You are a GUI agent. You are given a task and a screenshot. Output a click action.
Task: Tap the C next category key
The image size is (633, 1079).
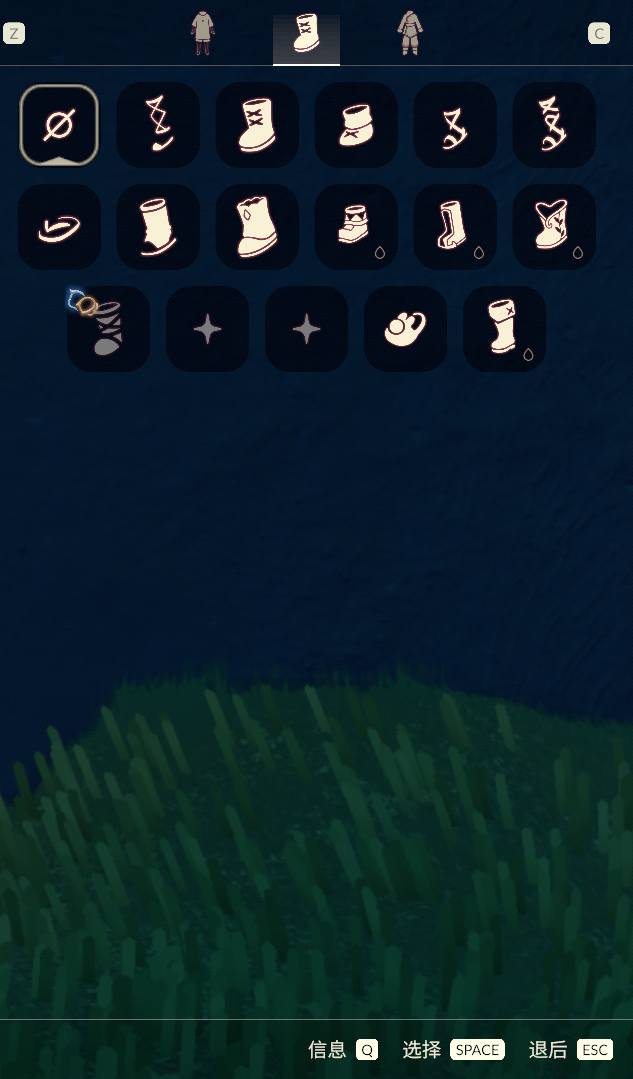click(x=599, y=33)
